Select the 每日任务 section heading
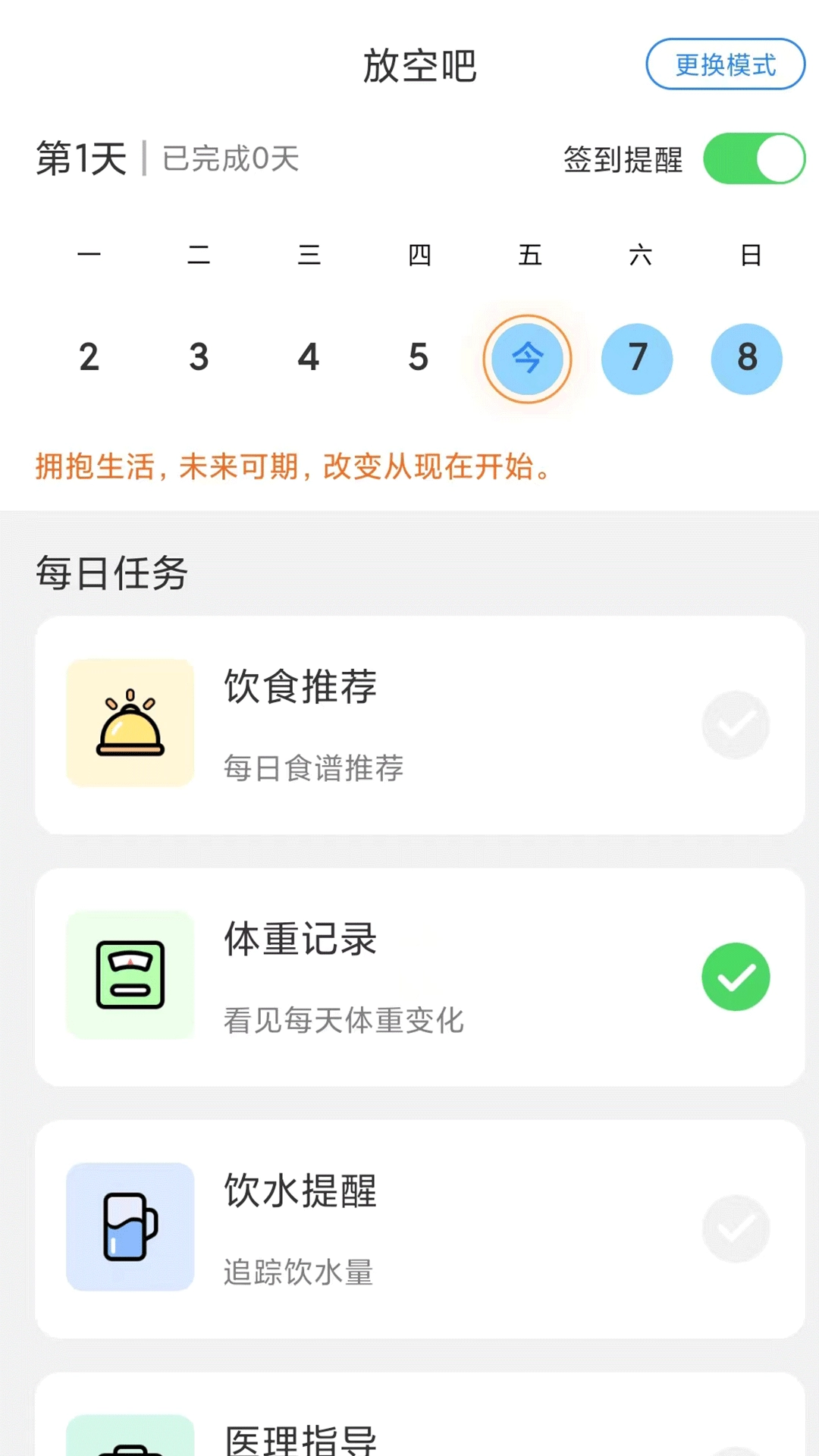Image resolution: width=819 pixels, height=1456 pixels. (x=111, y=573)
